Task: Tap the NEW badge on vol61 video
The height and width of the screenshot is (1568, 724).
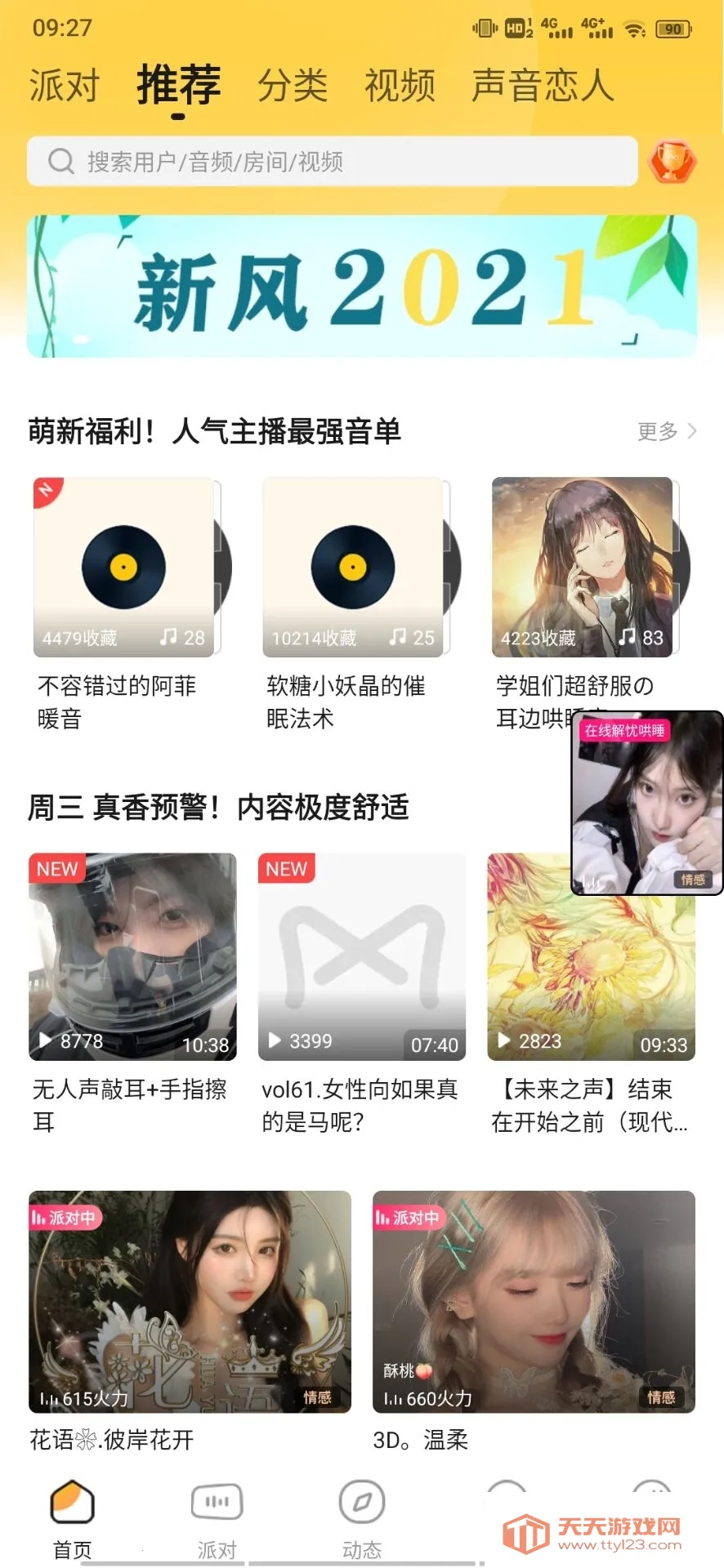Action: (284, 869)
